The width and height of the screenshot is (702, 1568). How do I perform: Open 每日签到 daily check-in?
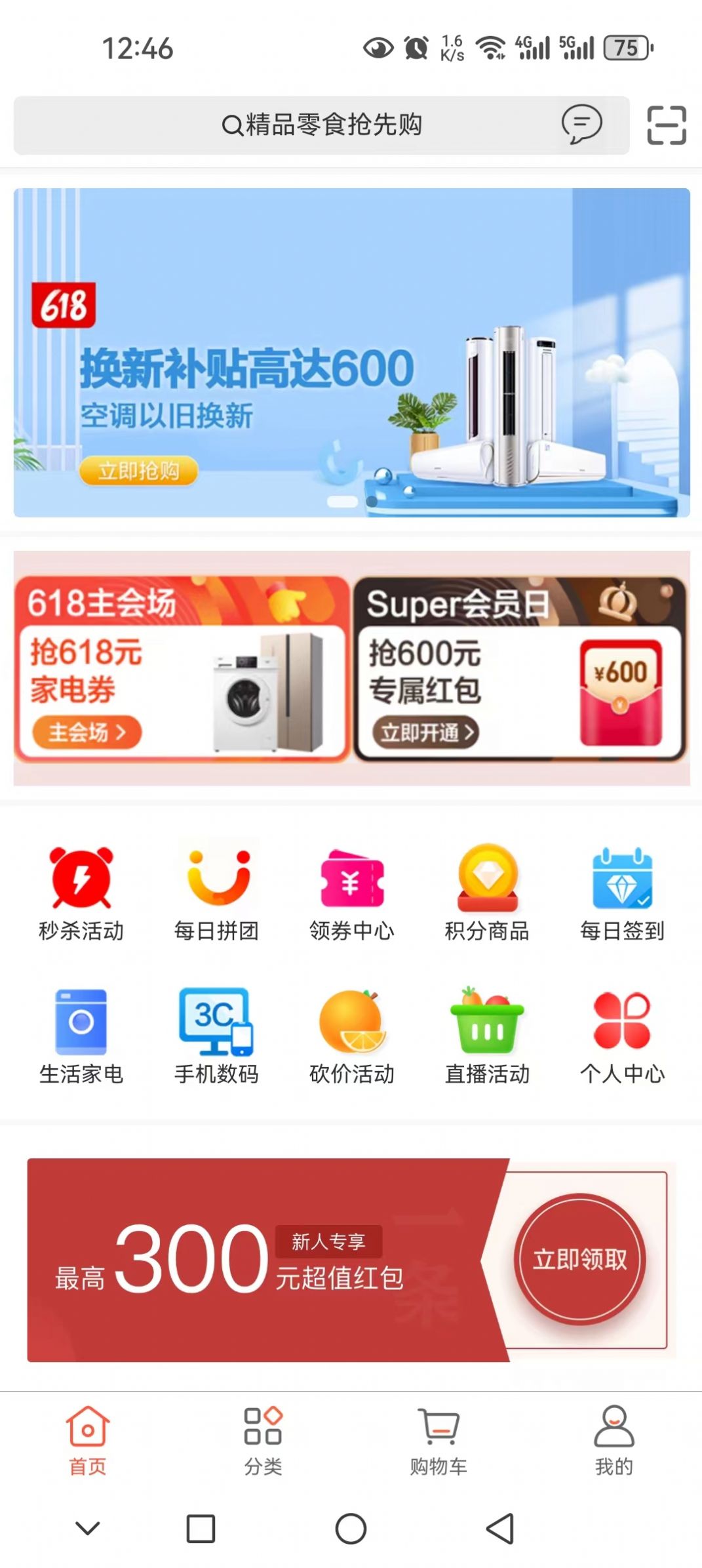622,893
